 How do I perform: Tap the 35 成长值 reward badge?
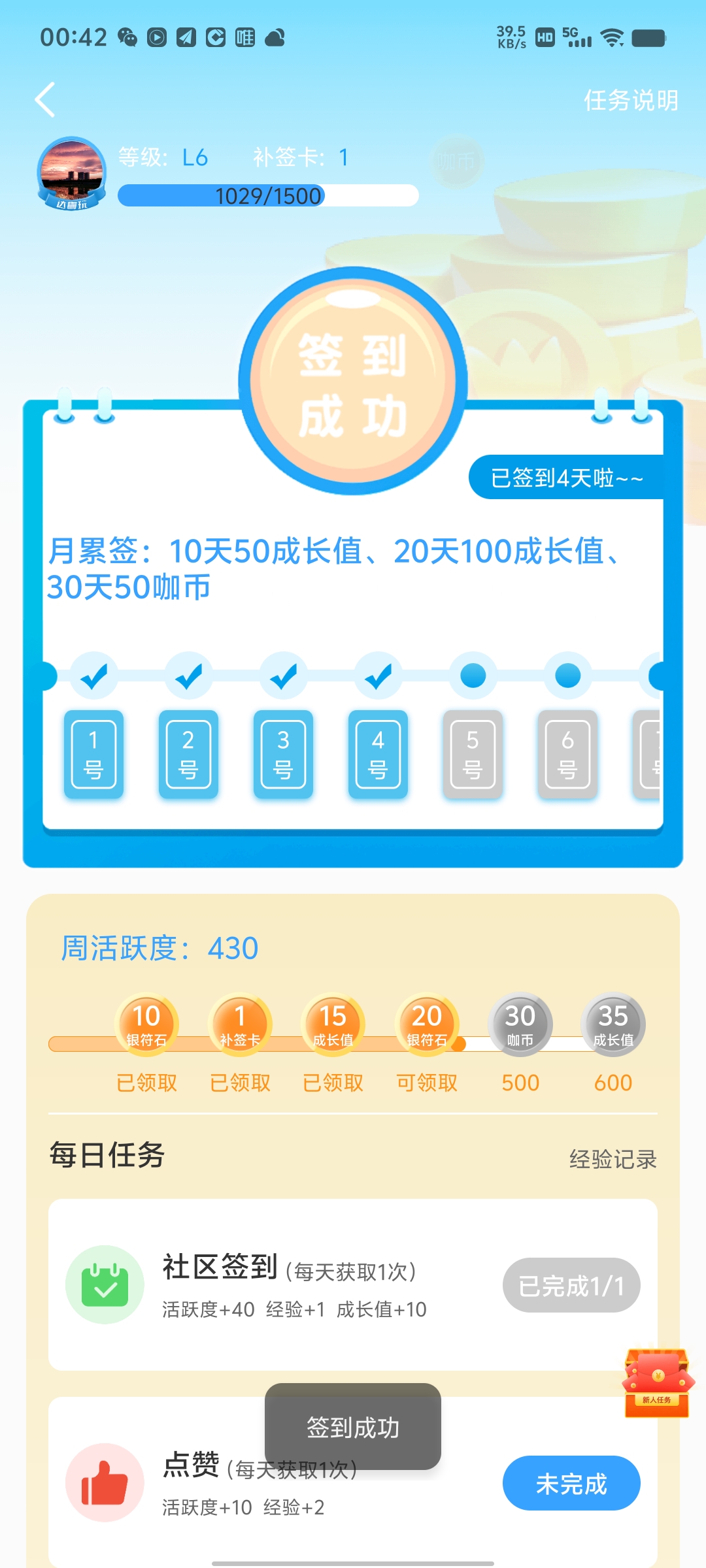tap(613, 1024)
